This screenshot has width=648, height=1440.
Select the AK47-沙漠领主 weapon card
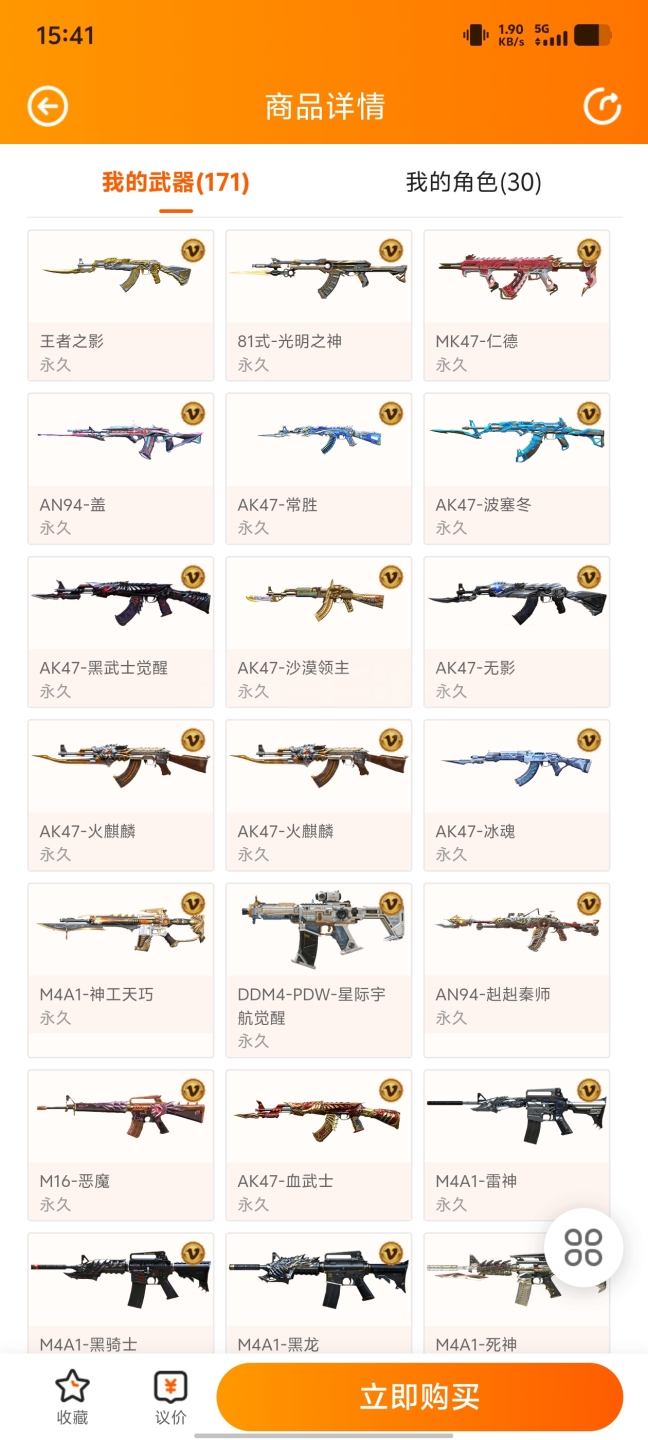[x=318, y=631]
